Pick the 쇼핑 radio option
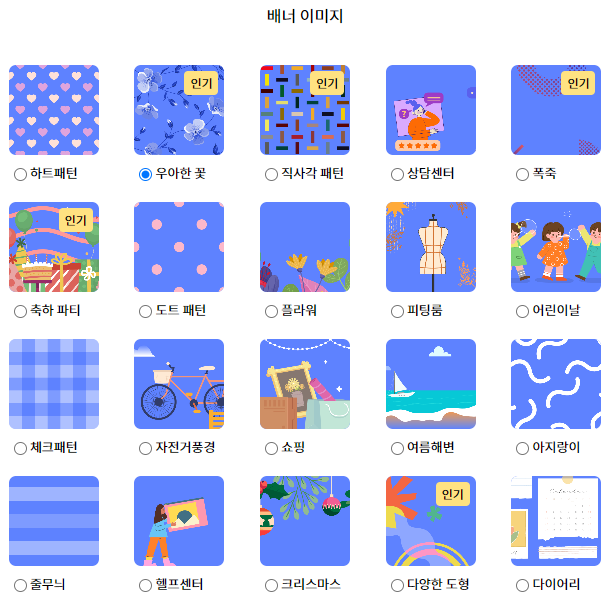This screenshot has width=608, height=602. pos(271,448)
